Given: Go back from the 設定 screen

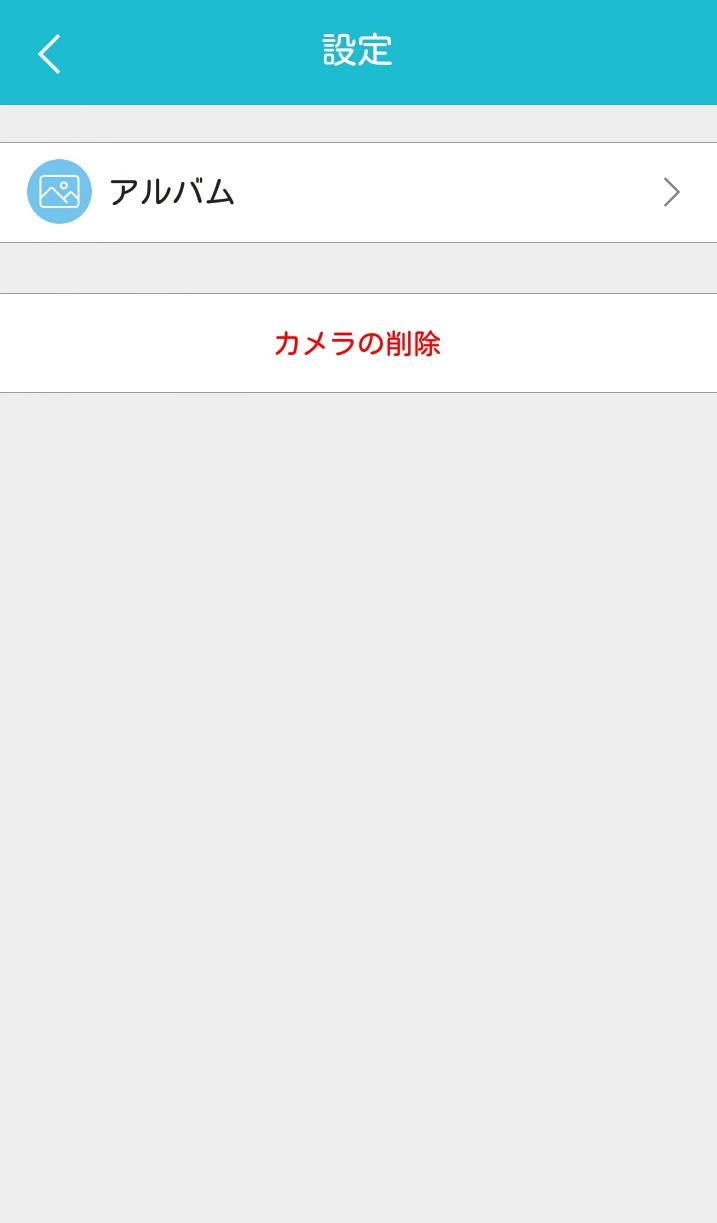Looking at the screenshot, I should coord(49,54).
